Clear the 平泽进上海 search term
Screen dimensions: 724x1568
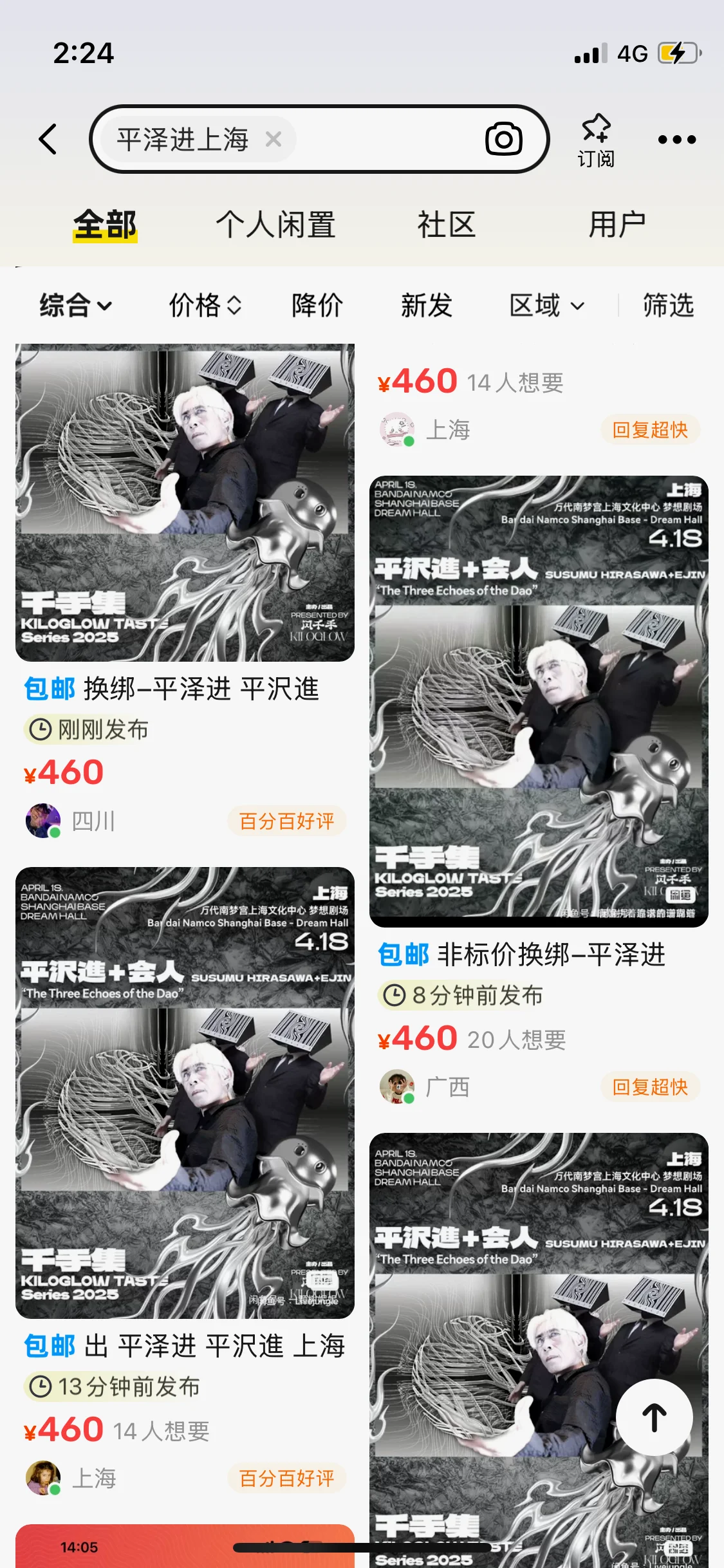(274, 139)
